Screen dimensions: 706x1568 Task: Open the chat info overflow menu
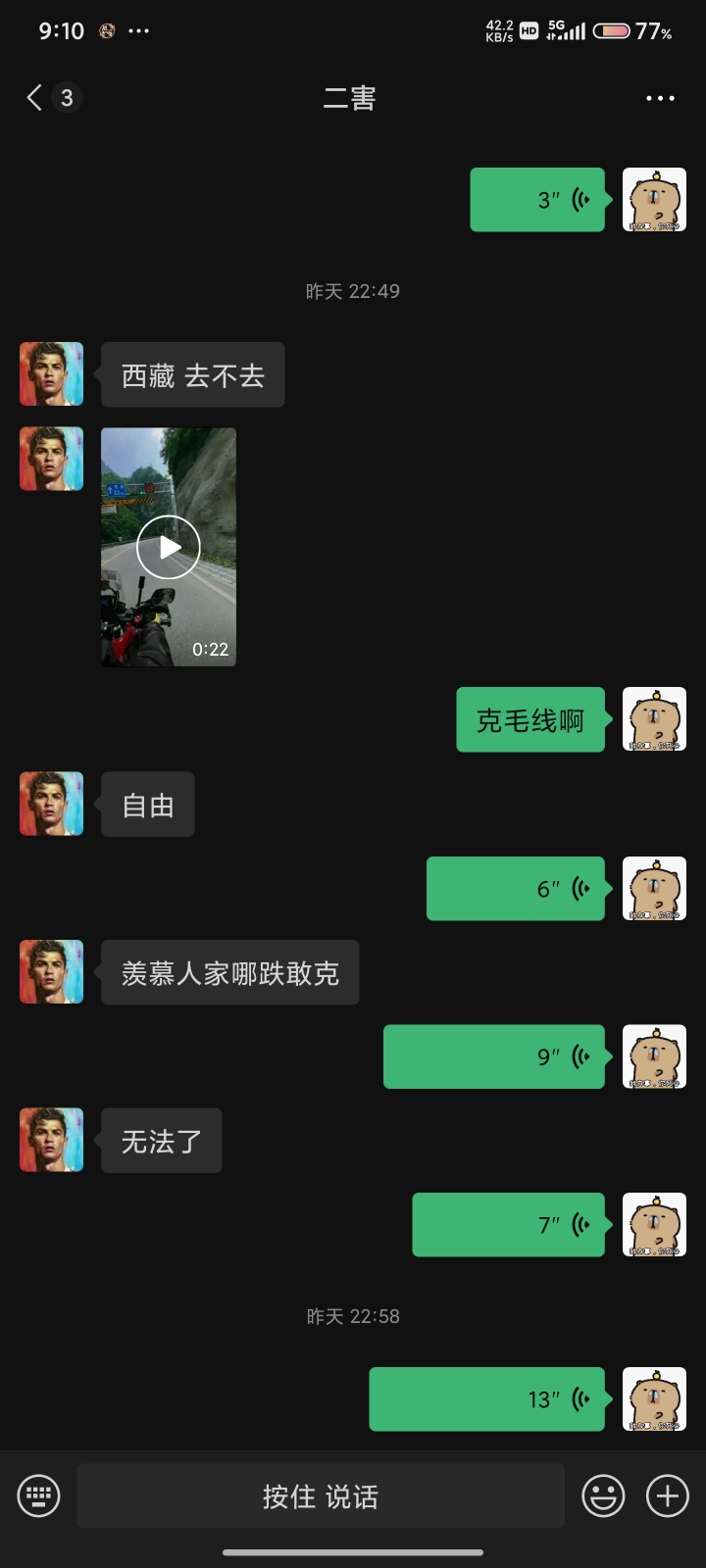(x=659, y=98)
